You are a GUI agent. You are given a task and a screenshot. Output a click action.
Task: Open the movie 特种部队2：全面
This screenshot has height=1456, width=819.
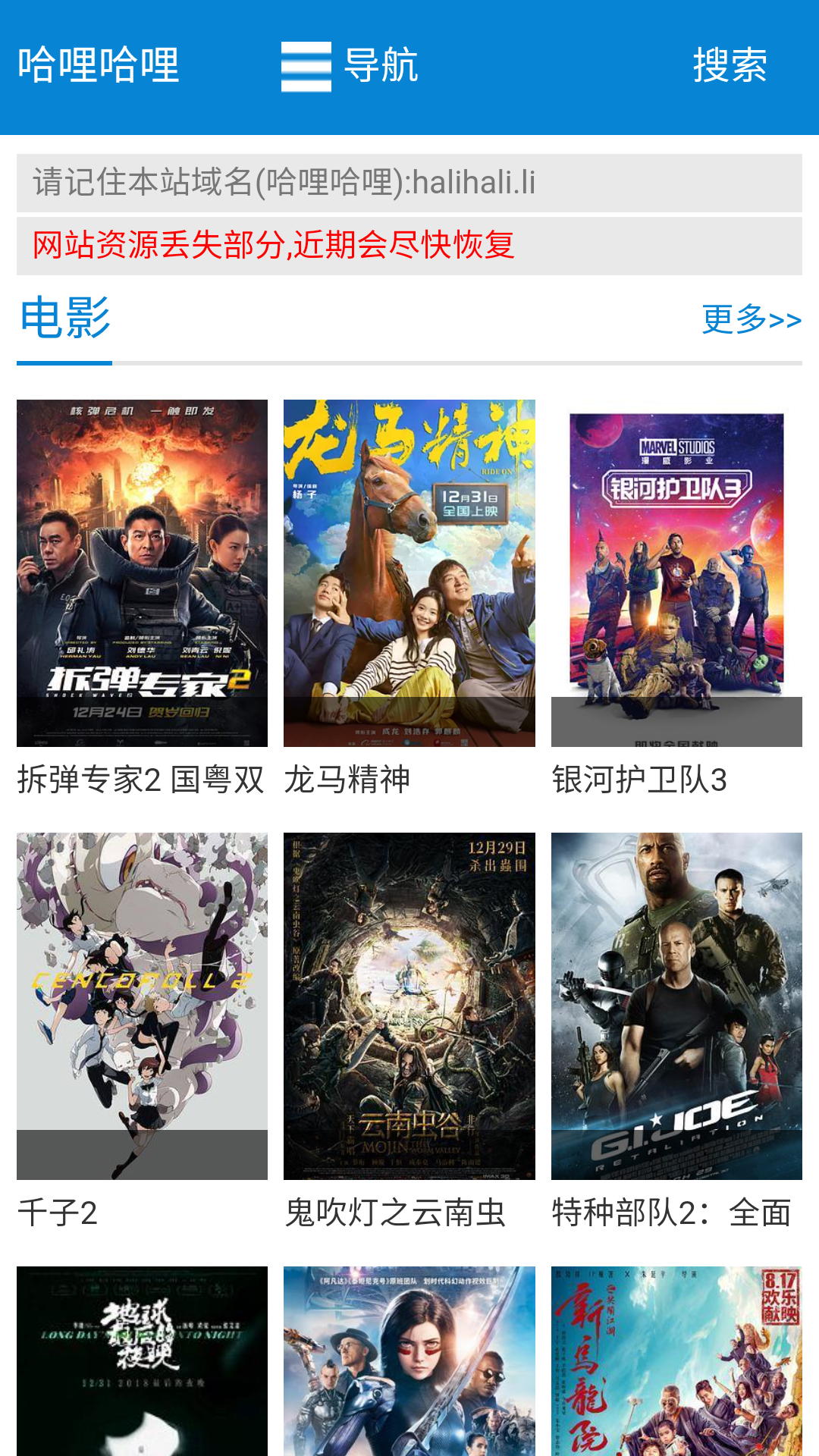coord(676,1006)
